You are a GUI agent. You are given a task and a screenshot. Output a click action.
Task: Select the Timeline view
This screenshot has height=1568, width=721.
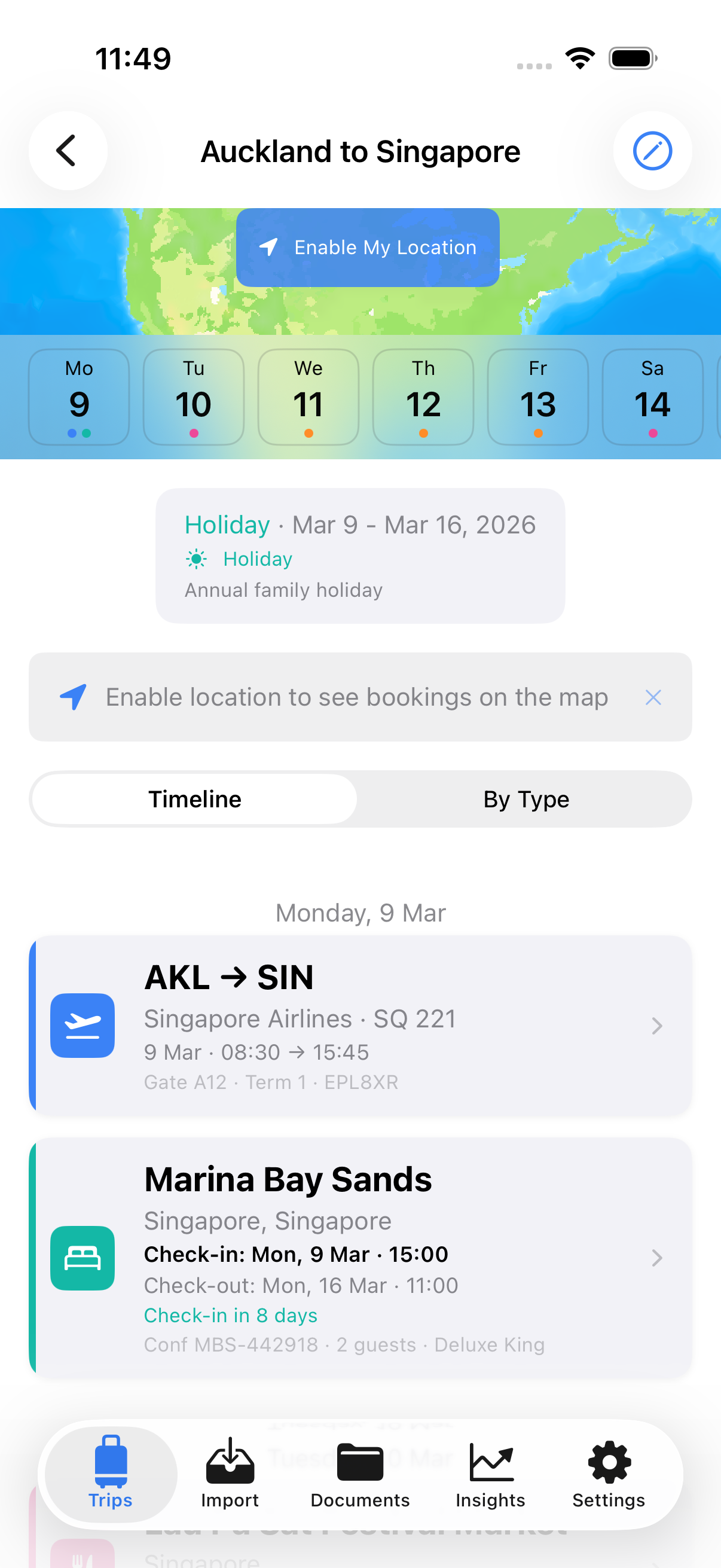(x=194, y=798)
